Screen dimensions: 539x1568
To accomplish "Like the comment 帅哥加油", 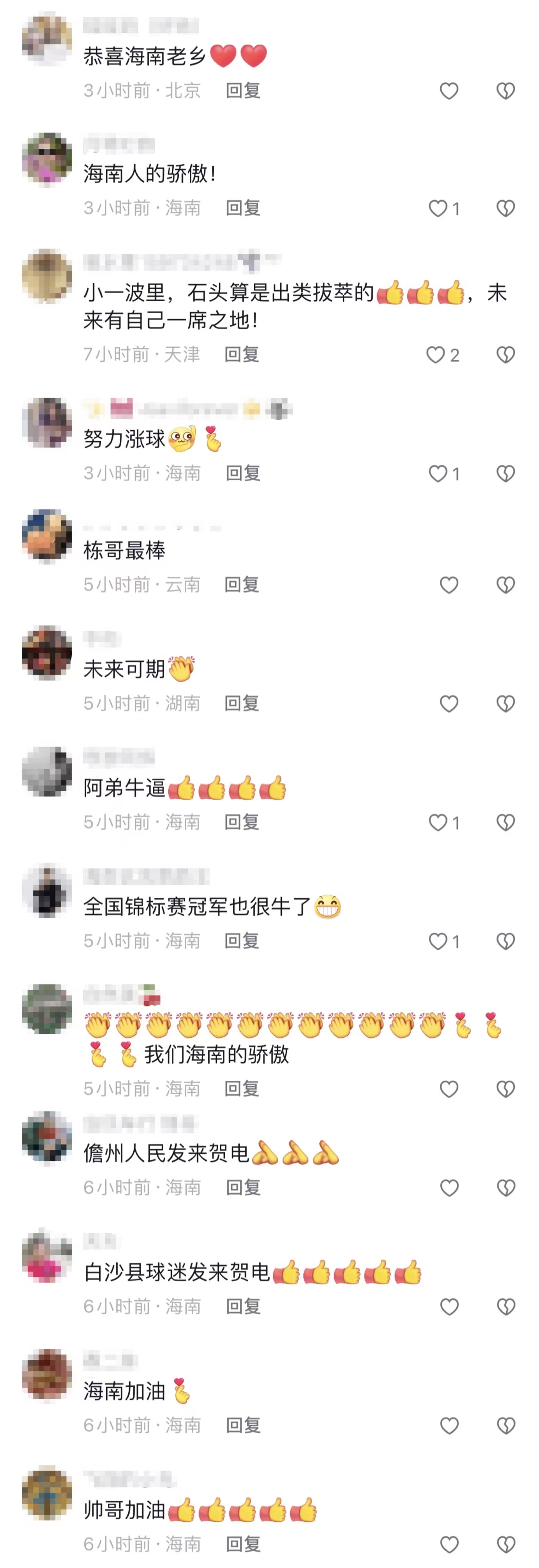I will (x=449, y=1544).
